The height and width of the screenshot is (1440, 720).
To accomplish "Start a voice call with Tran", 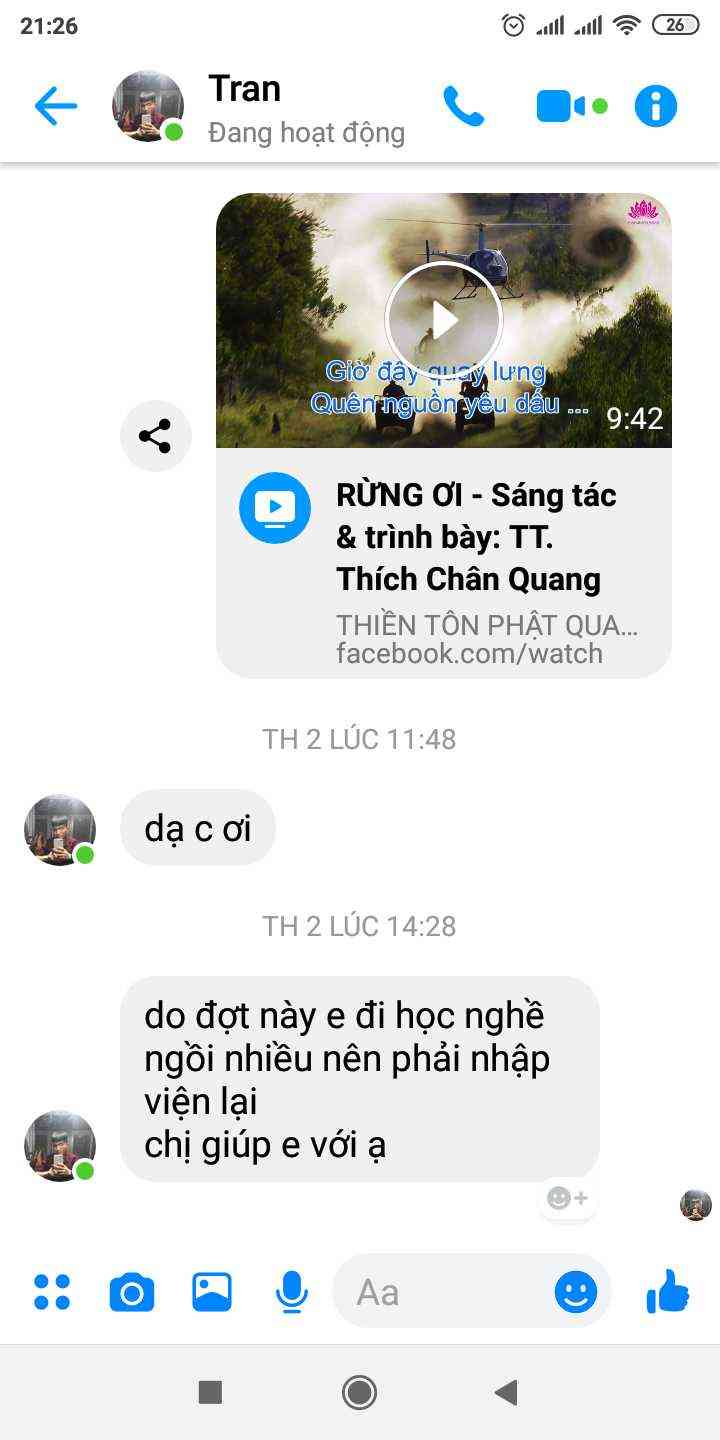I will pyautogui.click(x=463, y=106).
